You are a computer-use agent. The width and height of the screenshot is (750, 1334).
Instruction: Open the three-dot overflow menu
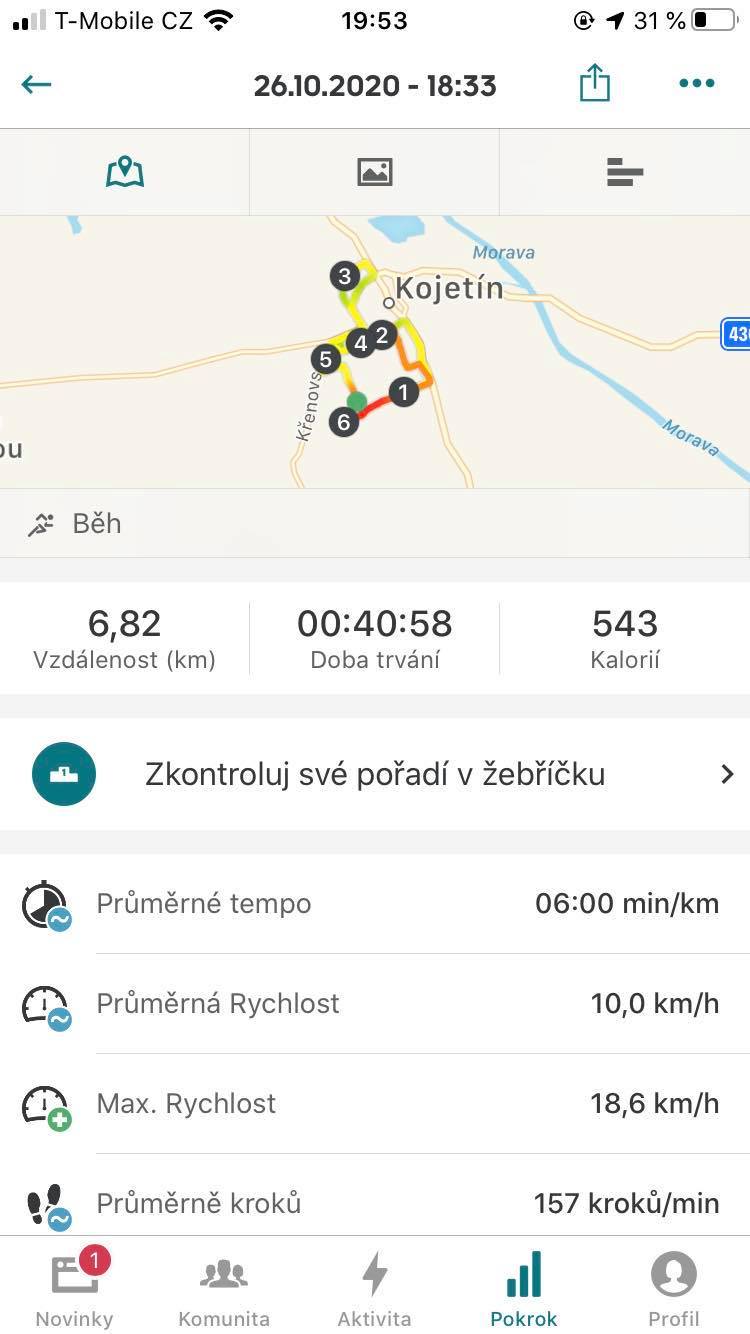(697, 83)
